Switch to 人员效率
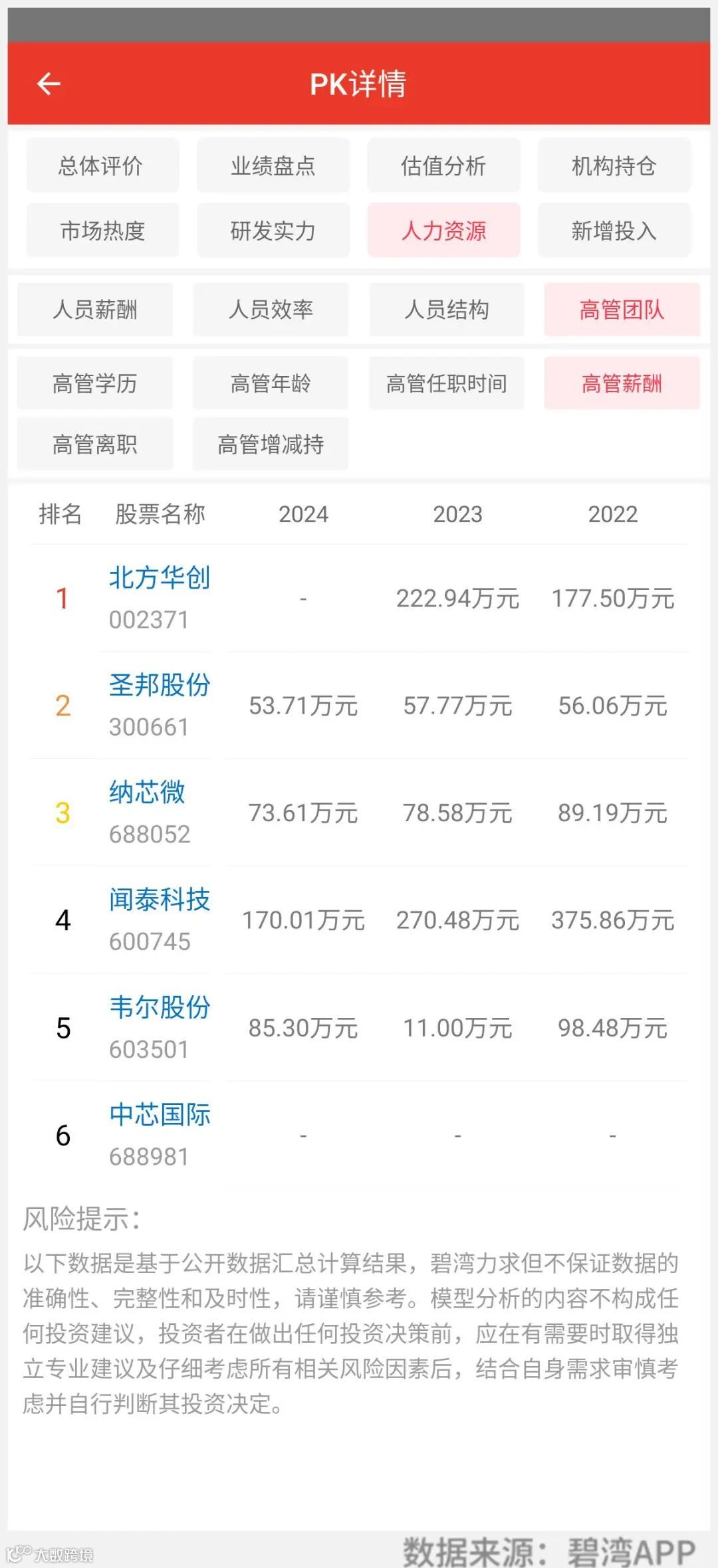This screenshot has width=718, height=1568. click(x=271, y=310)
